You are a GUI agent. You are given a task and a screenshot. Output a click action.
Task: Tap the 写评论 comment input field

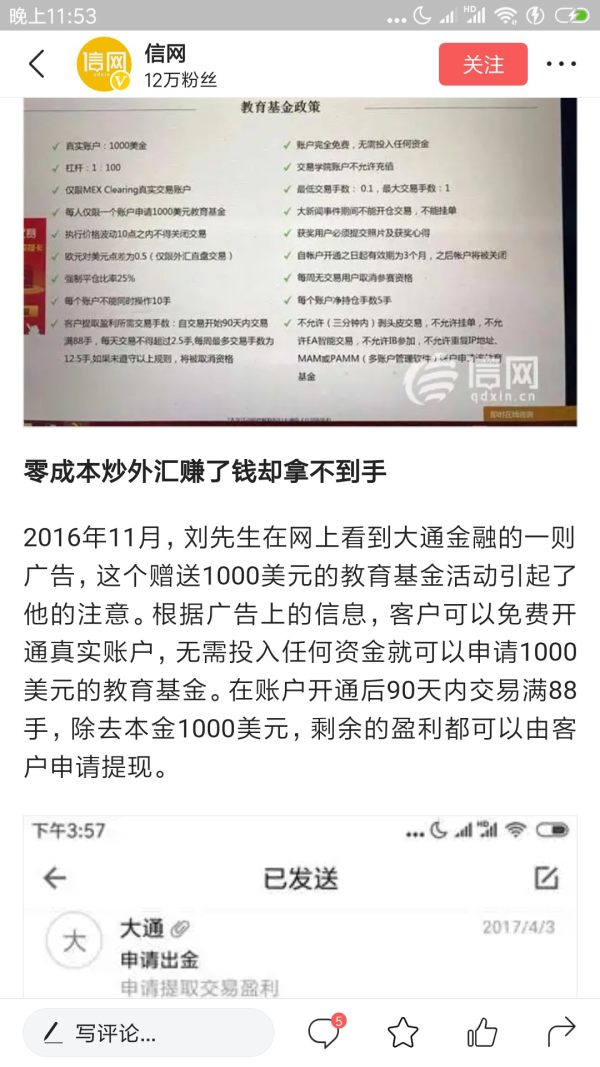(148, 1033)
